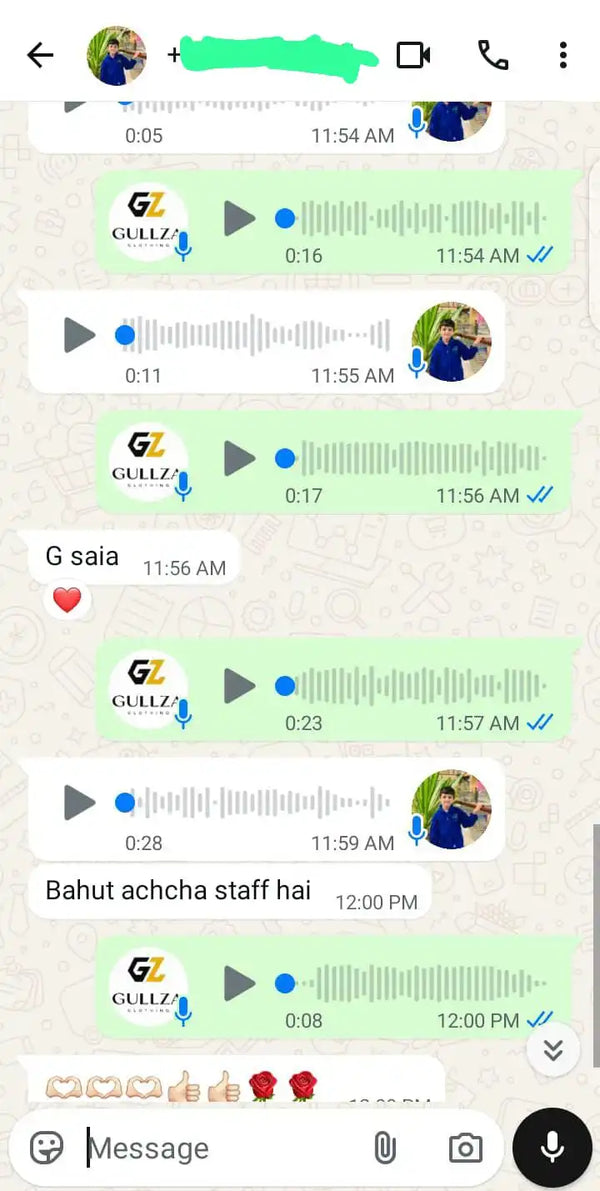The height and width of the screenshot is (1191, 600).
Task: Play the 0:11 voice message
Action: 79,334
